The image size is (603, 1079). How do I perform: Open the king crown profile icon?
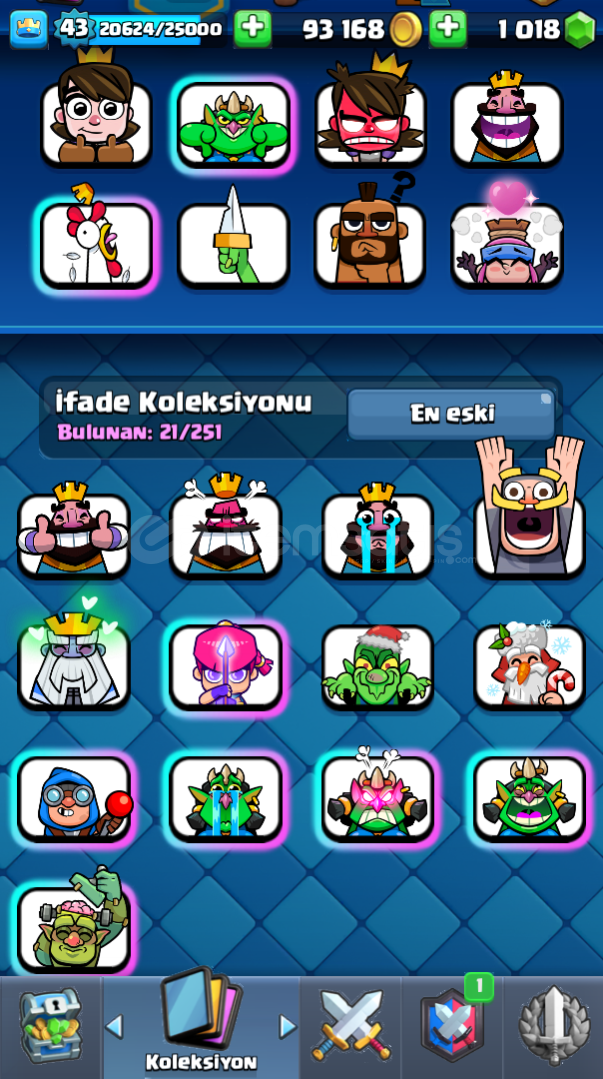click(29, 29)
